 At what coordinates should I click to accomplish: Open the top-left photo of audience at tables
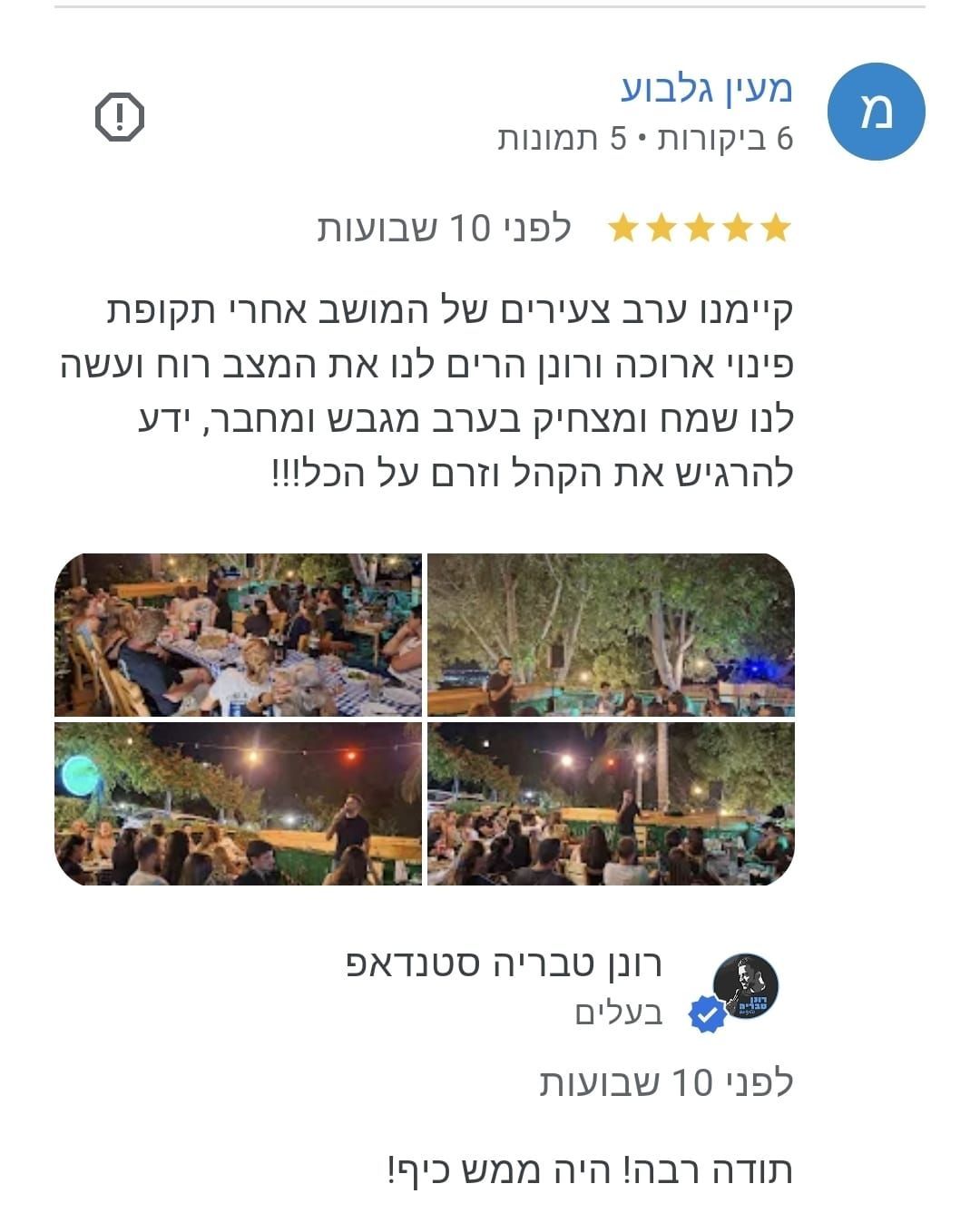(239, 634)
